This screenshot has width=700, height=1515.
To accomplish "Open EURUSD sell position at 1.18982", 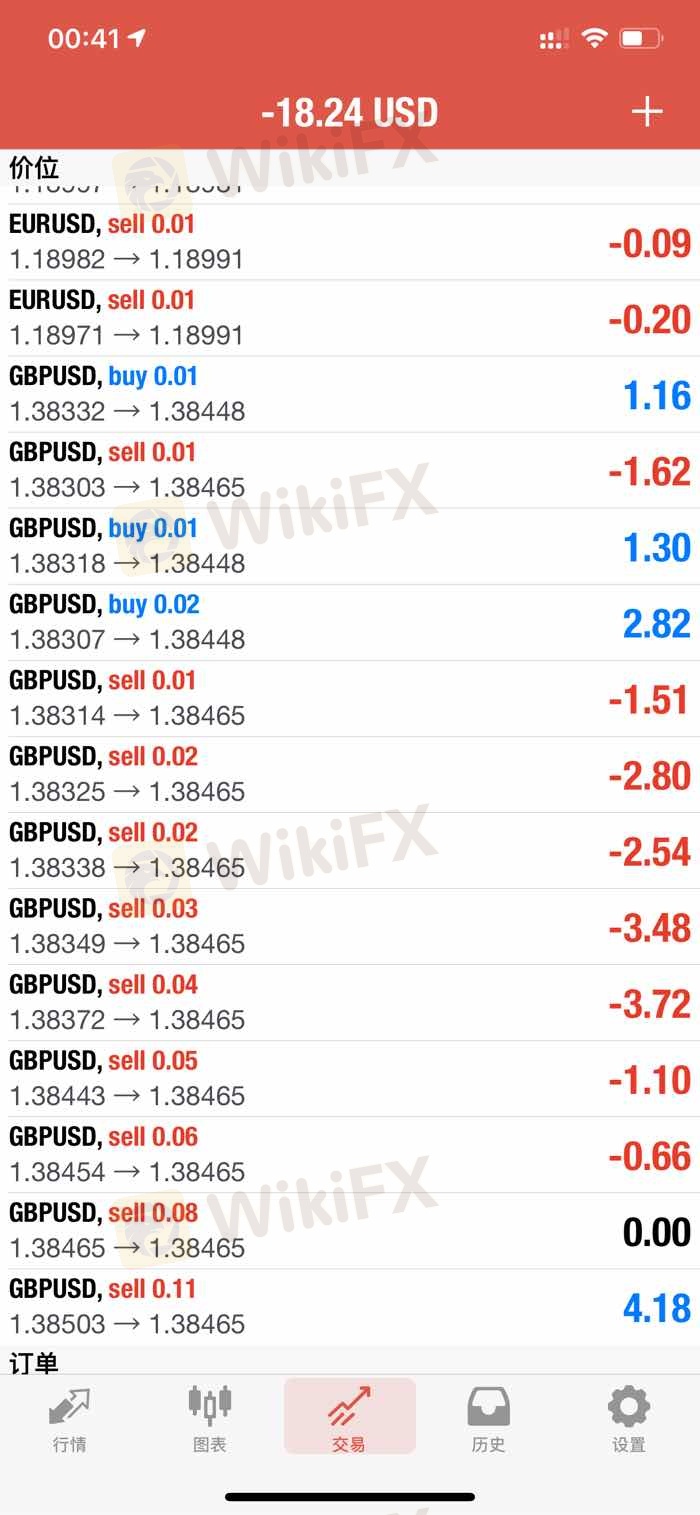I will 350,242.
